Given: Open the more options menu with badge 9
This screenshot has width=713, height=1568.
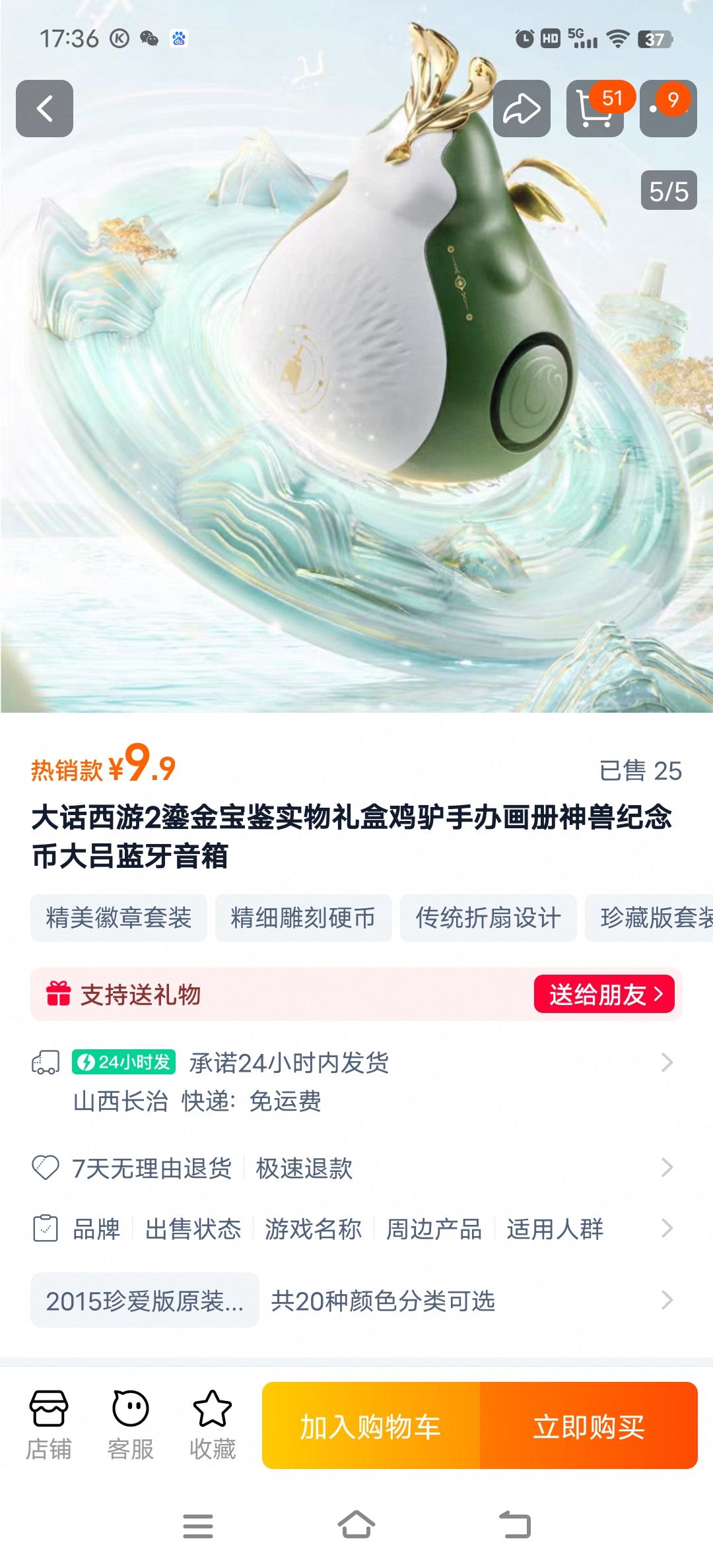Looking at the screenshot, I should 668,108.
